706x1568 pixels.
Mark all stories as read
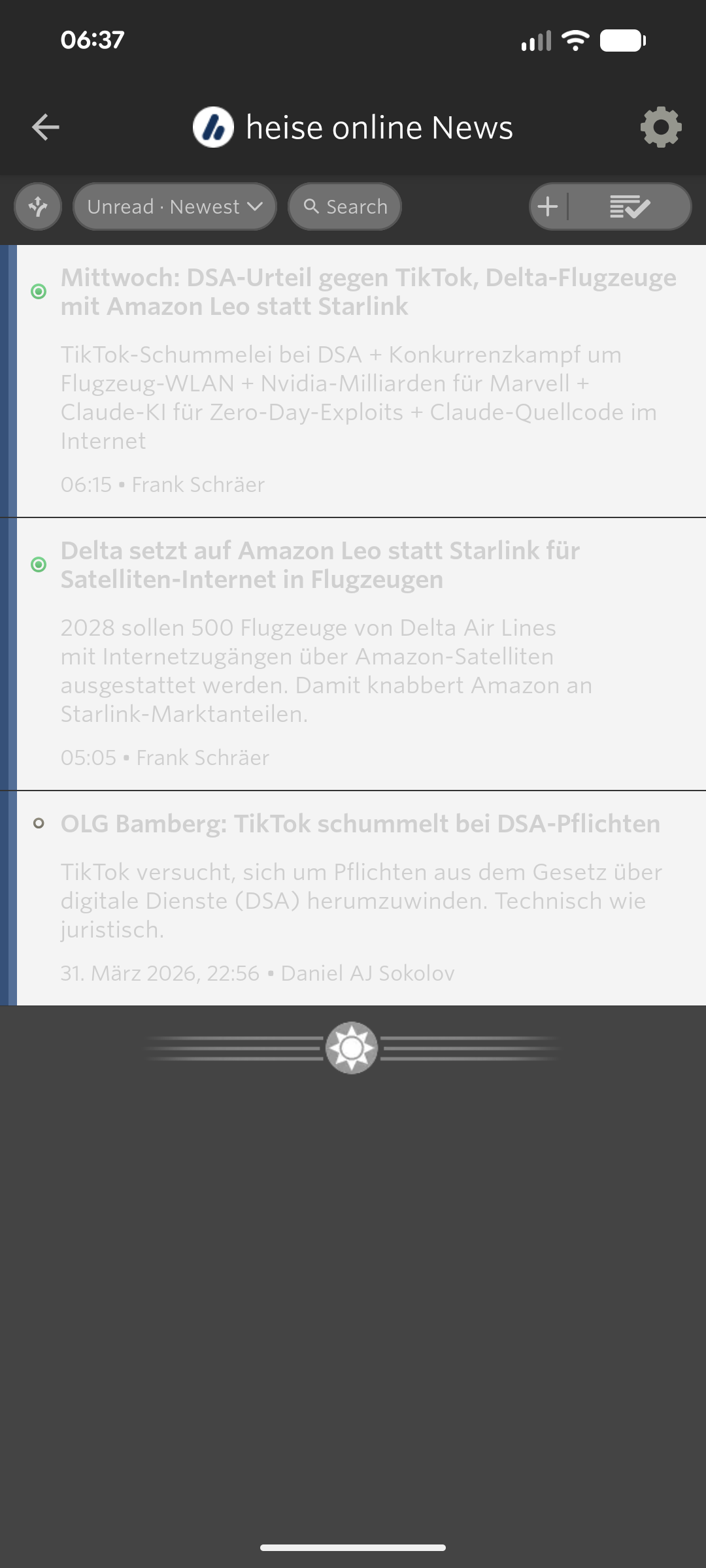630,206
